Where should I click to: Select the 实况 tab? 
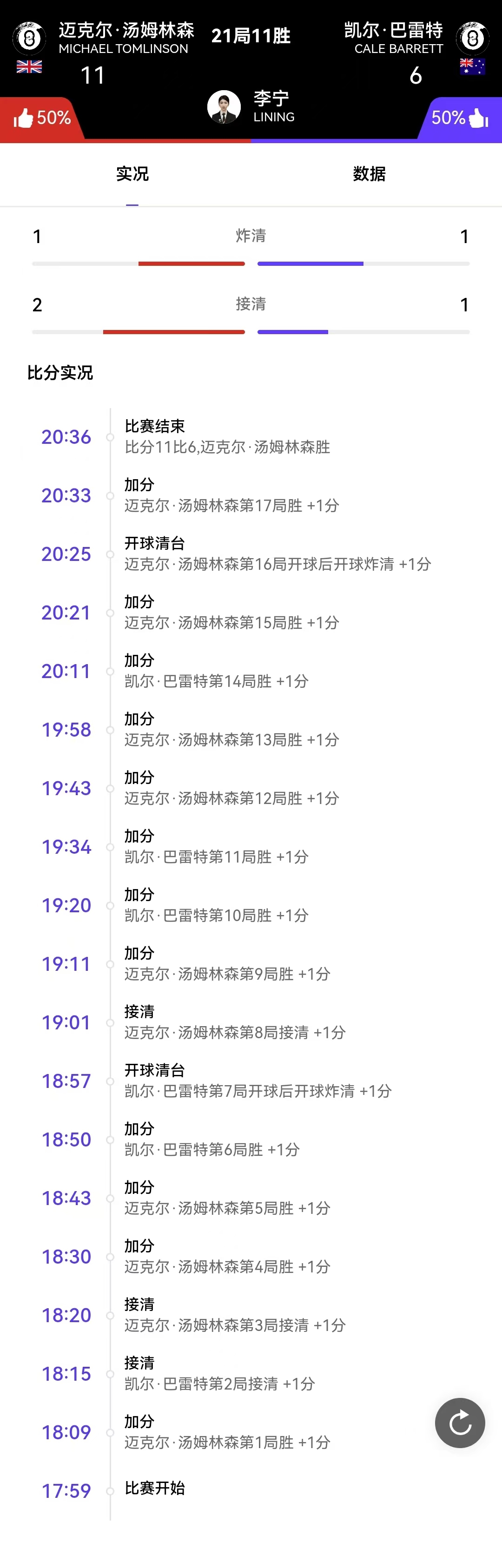132,174
